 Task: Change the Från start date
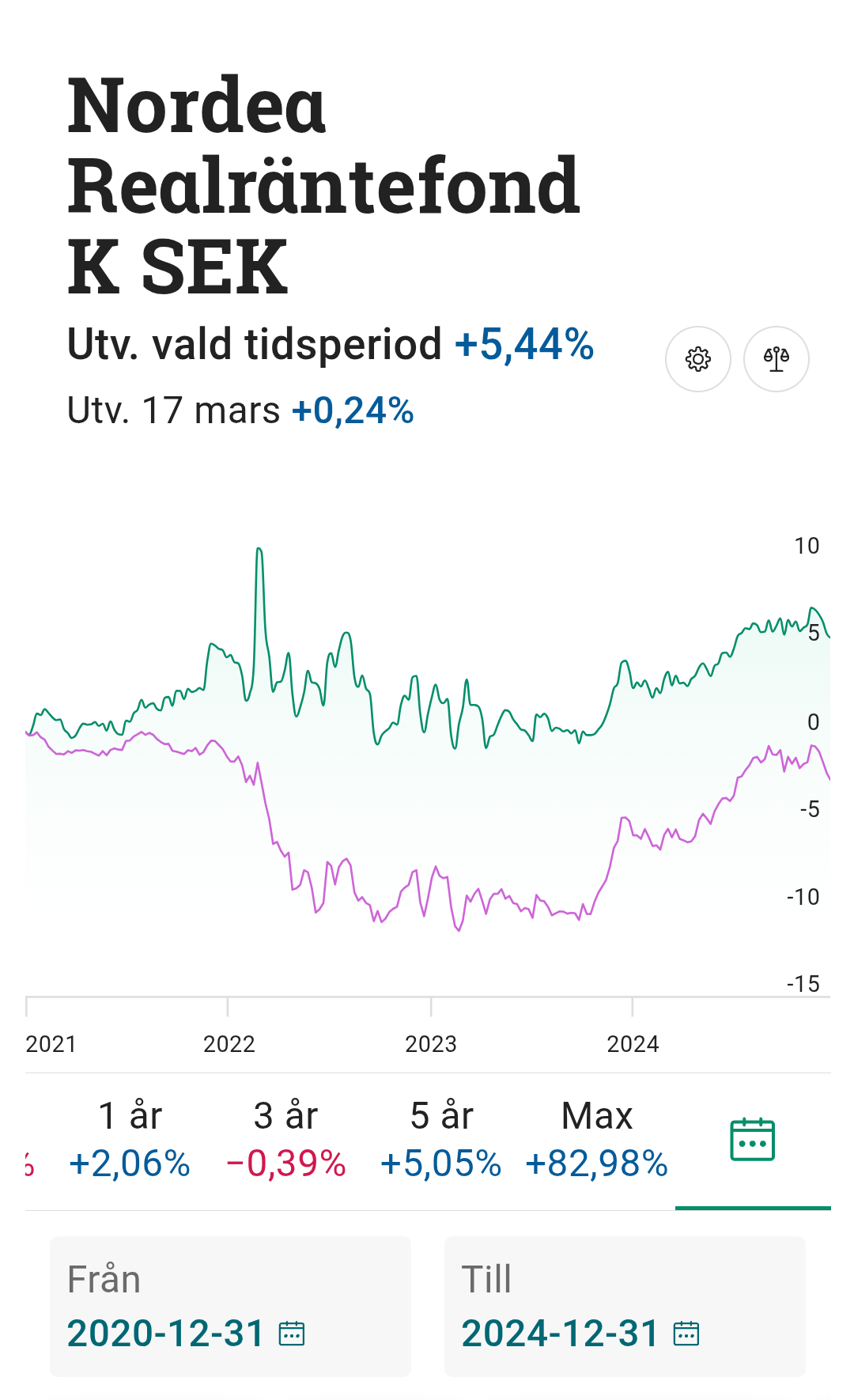230,1307
